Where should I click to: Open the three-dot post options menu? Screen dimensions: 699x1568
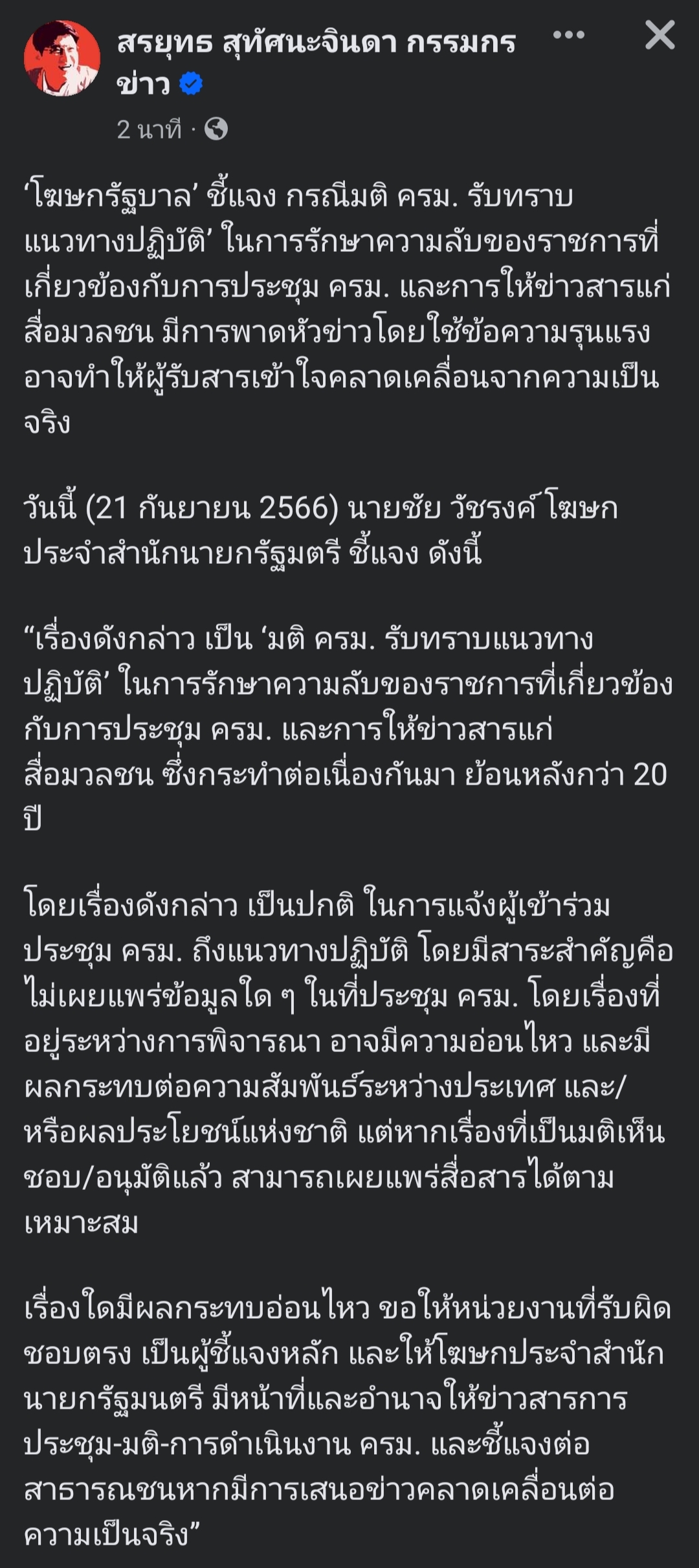569,35
